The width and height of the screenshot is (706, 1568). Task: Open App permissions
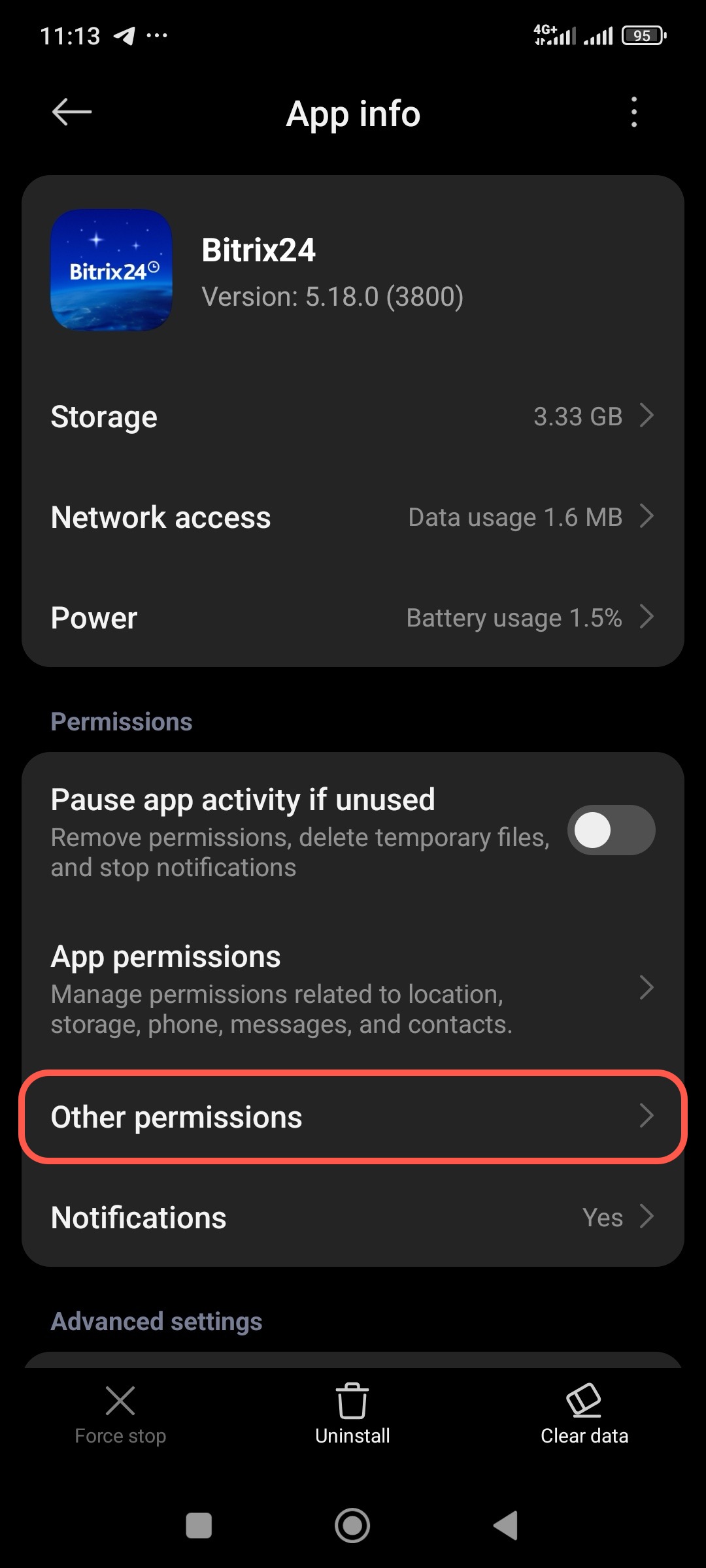(x=353, y=989)
